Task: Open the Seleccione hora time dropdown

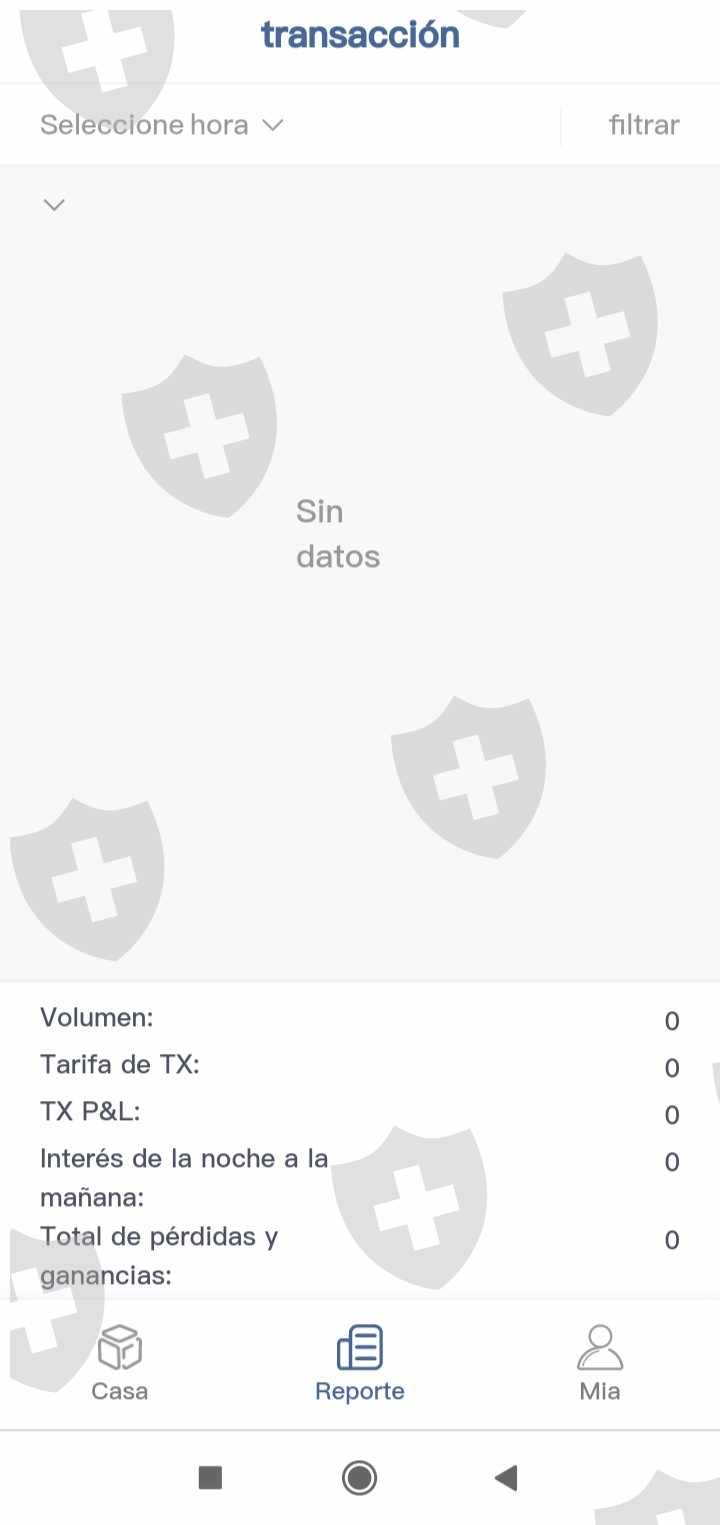Action: (x=162, y=125)
